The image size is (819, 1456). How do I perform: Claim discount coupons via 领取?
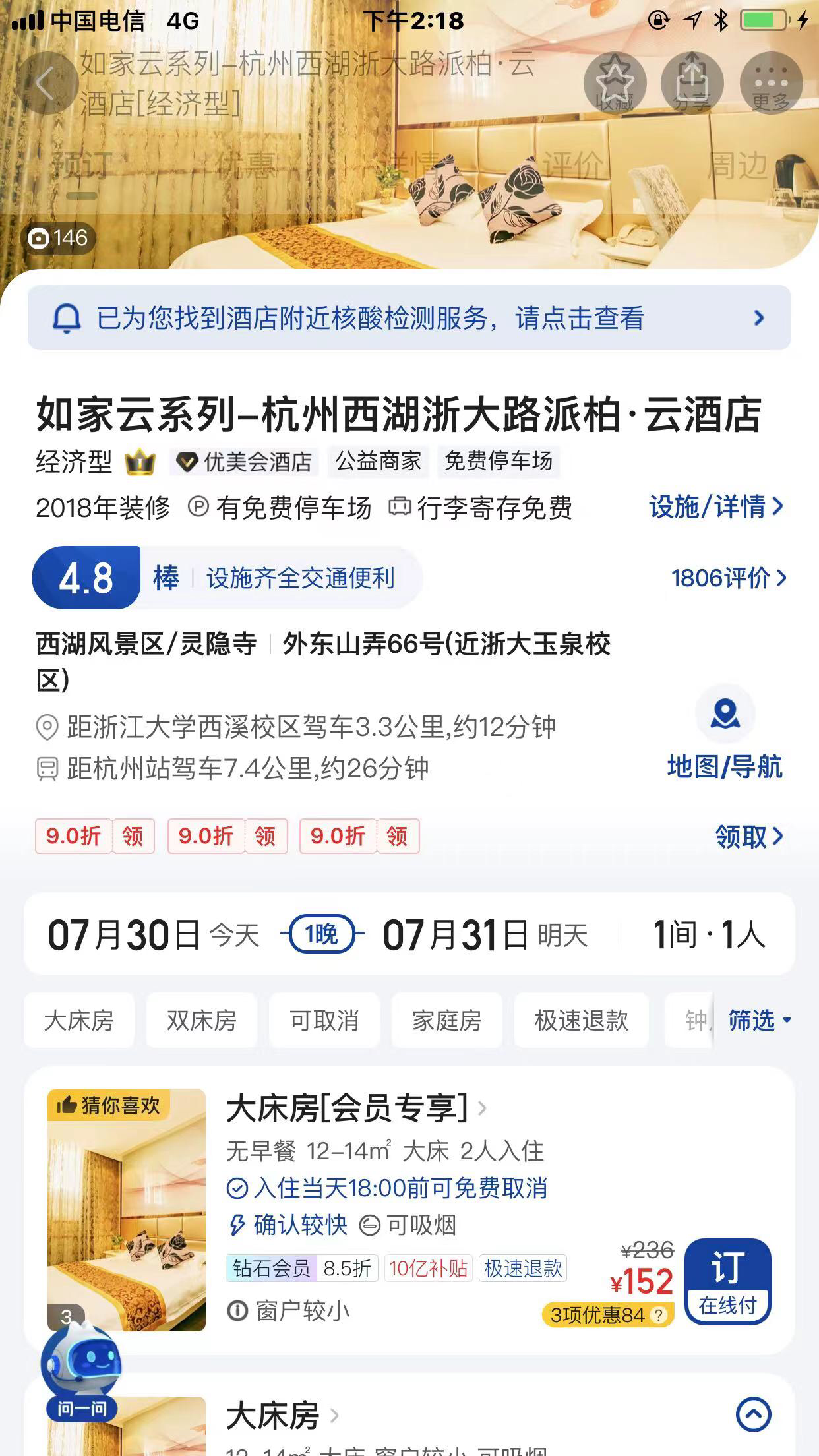coord(749,836)
